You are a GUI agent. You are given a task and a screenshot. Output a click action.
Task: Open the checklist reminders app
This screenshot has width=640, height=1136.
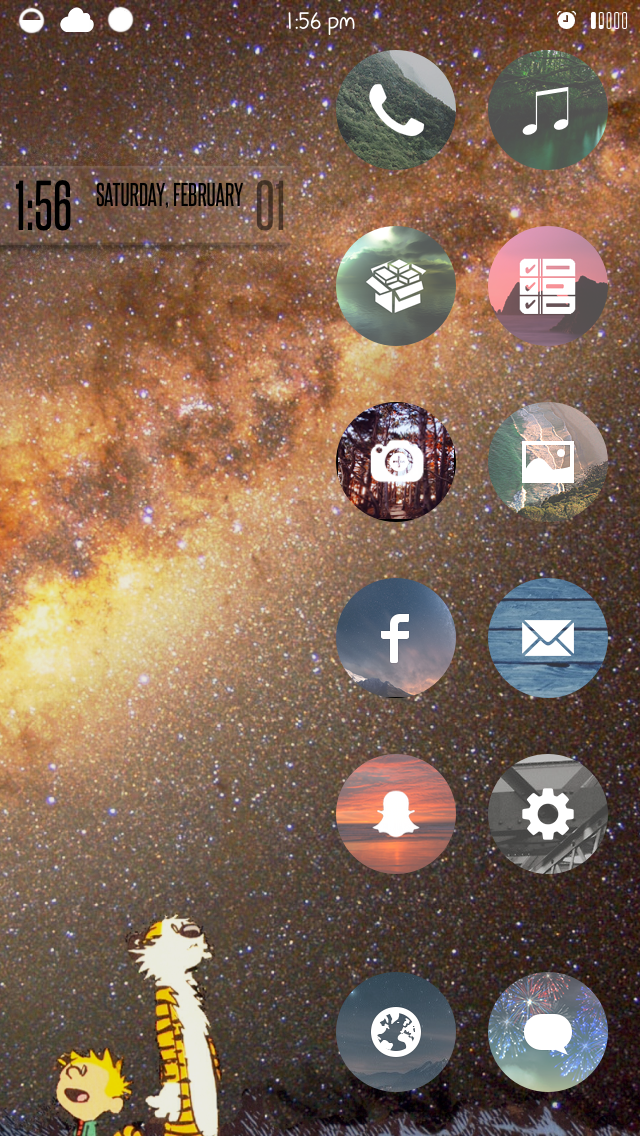(x=548, y=285)
